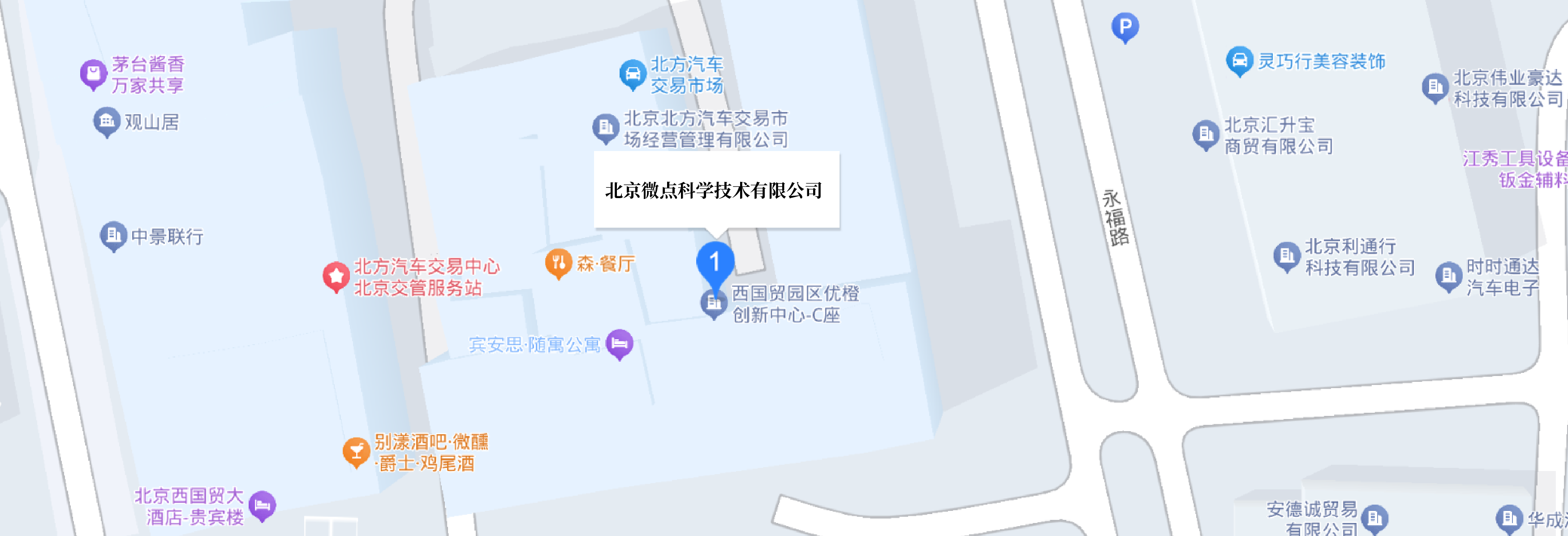Tap the 安德诚贸易有限公司 marker
This screenshot has width=1568, height=536.
1374,519
